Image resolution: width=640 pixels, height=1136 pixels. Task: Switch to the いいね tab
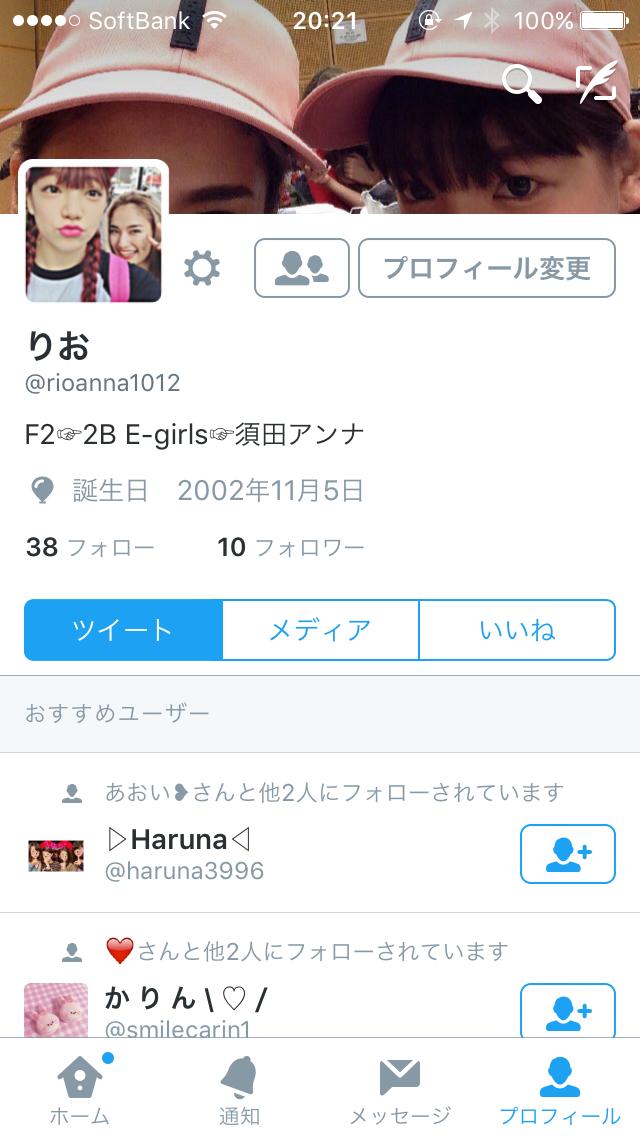click(x=517, y=630)
